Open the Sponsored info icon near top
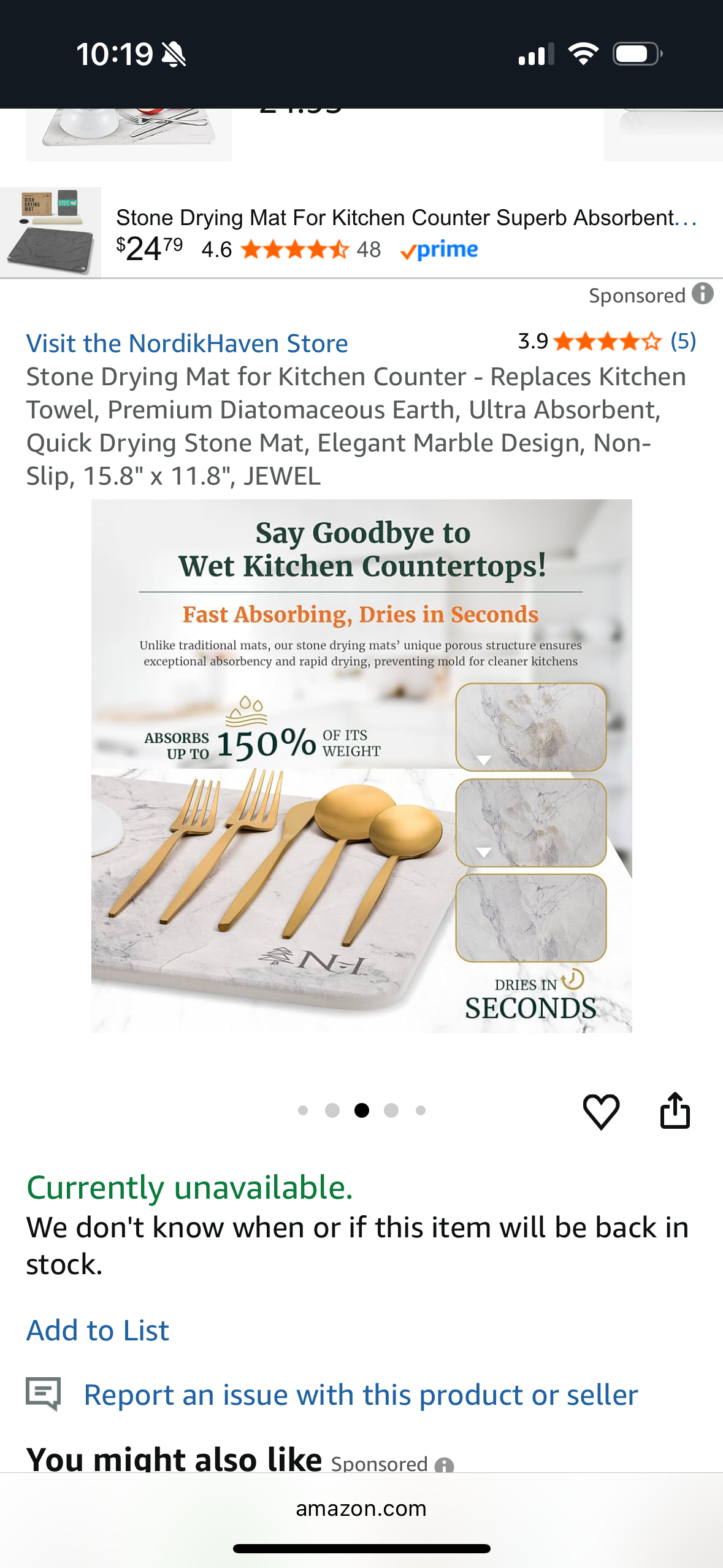 point(703,294)
